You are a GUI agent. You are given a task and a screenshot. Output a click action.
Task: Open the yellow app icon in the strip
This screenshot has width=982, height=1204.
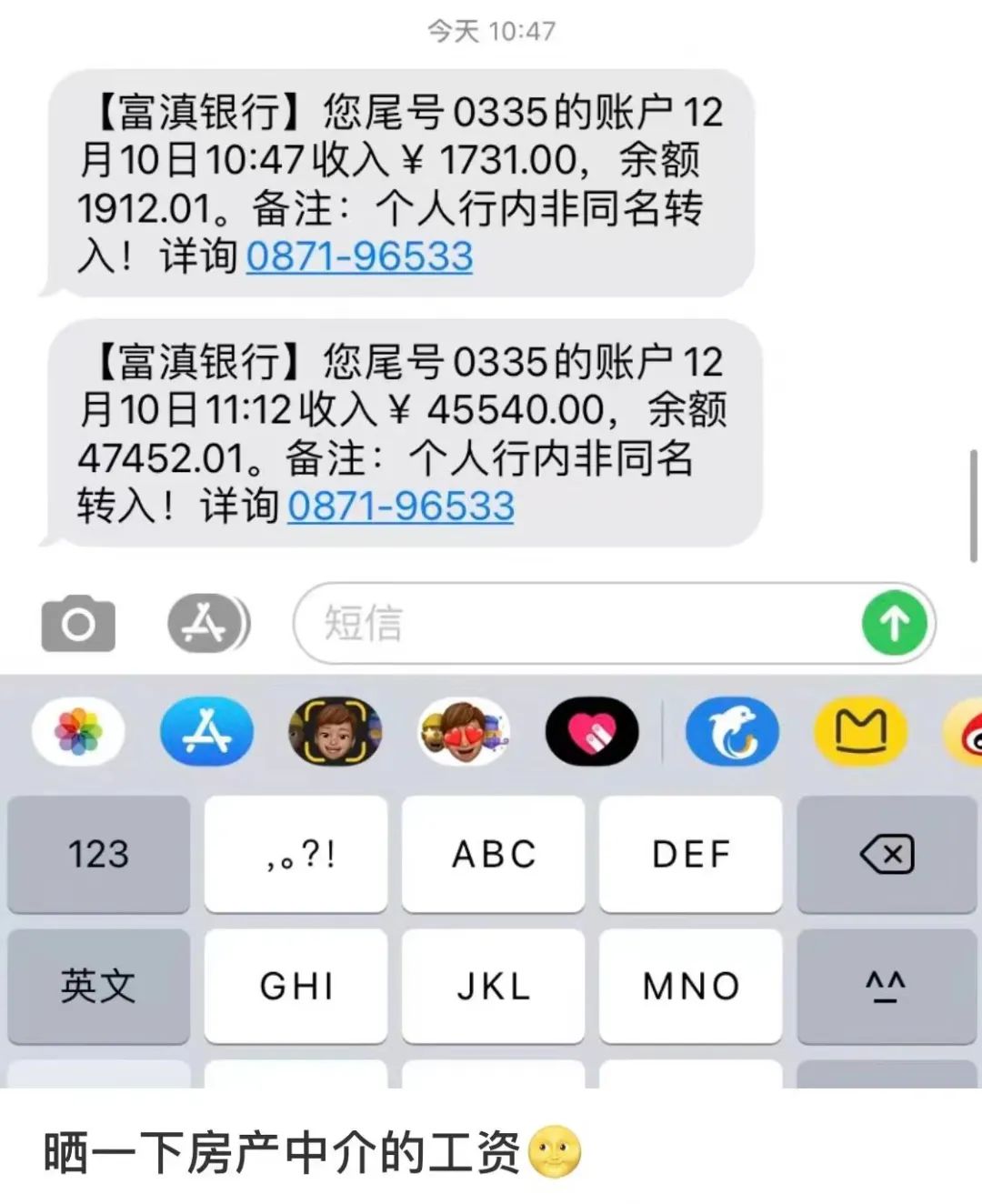(860, 732)
